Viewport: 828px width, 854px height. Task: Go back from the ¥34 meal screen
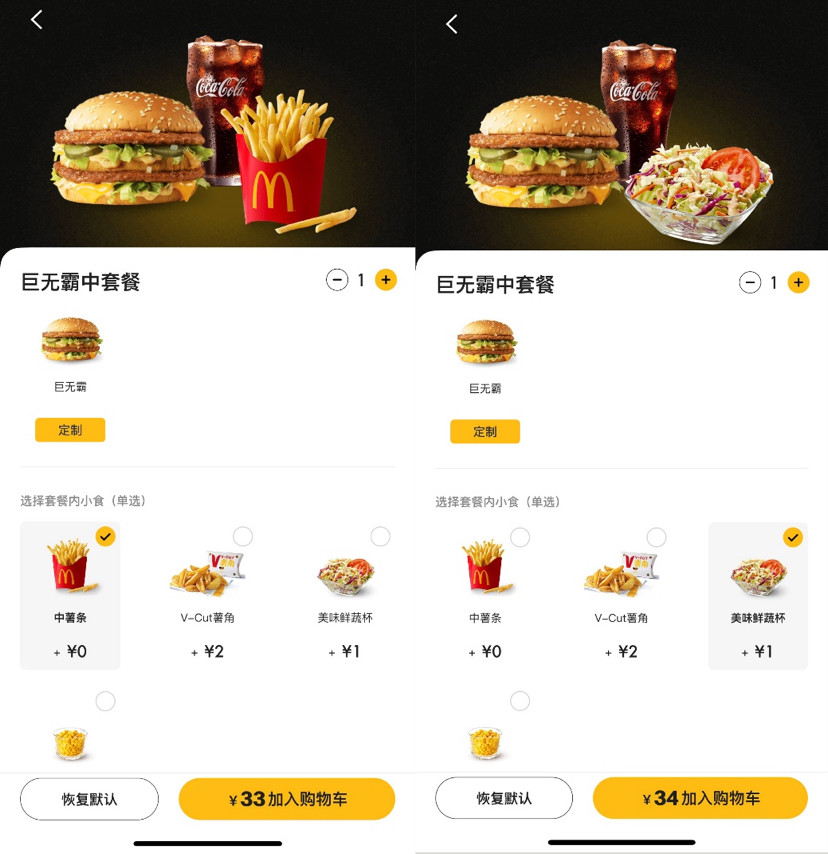452,24
